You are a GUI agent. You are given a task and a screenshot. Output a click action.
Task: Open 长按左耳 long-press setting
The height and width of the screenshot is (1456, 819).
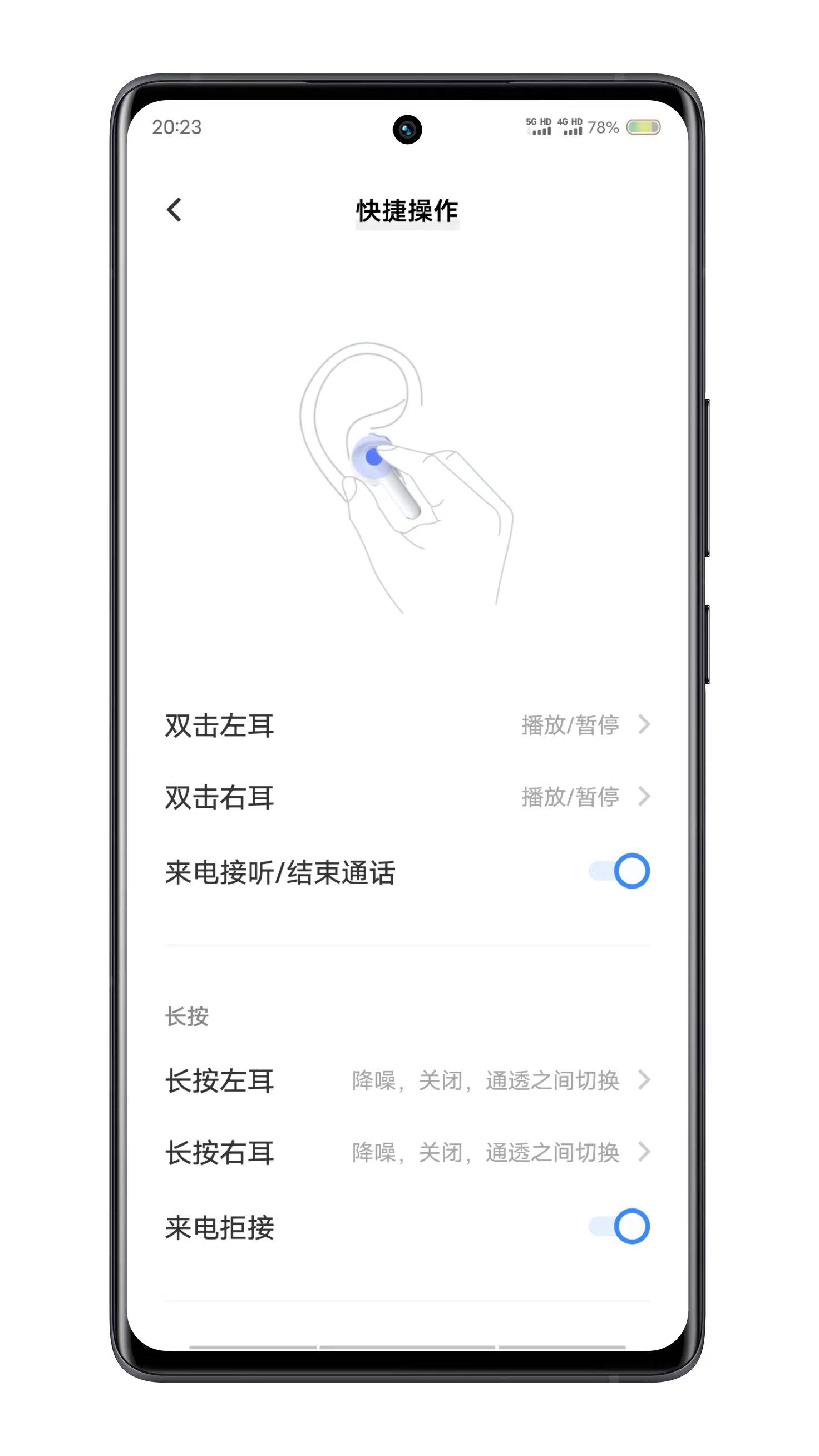pyautogui.click(x=407, y=1080)
